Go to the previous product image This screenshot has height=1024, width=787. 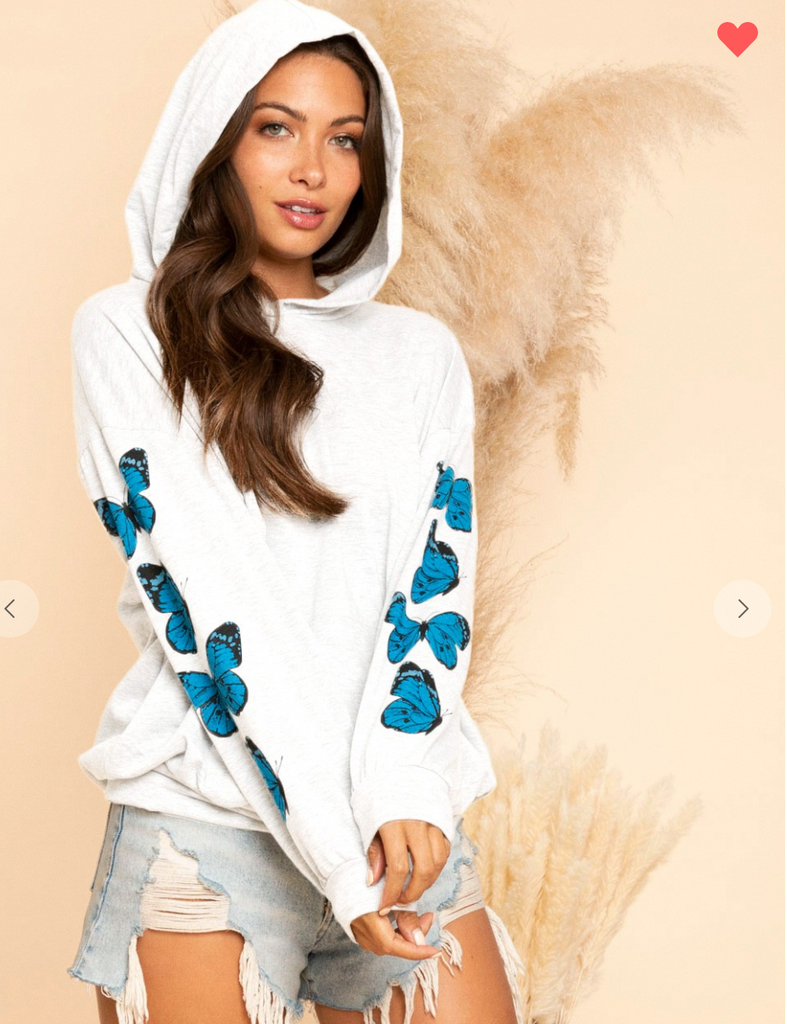[12, 608]
